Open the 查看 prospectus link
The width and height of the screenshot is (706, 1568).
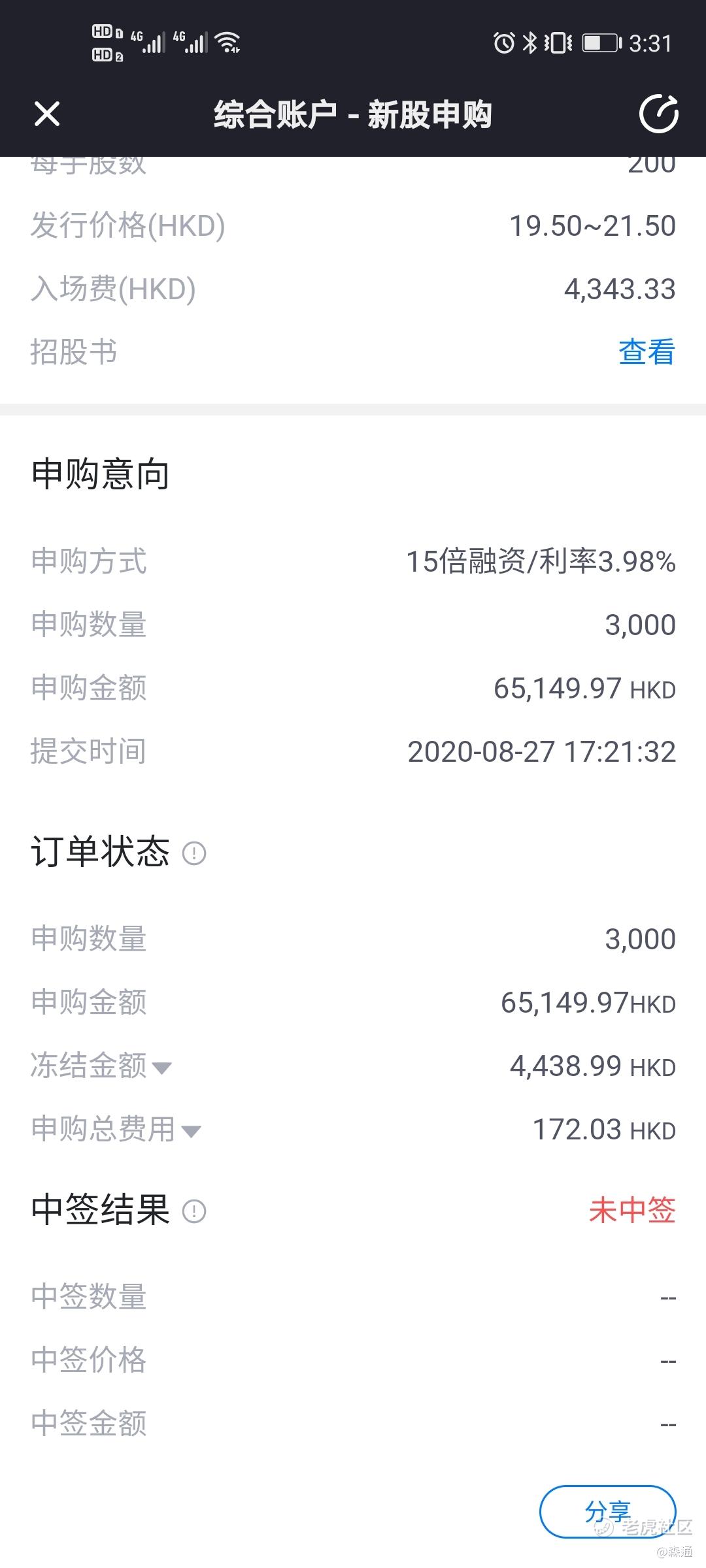(x=647, y=351)
